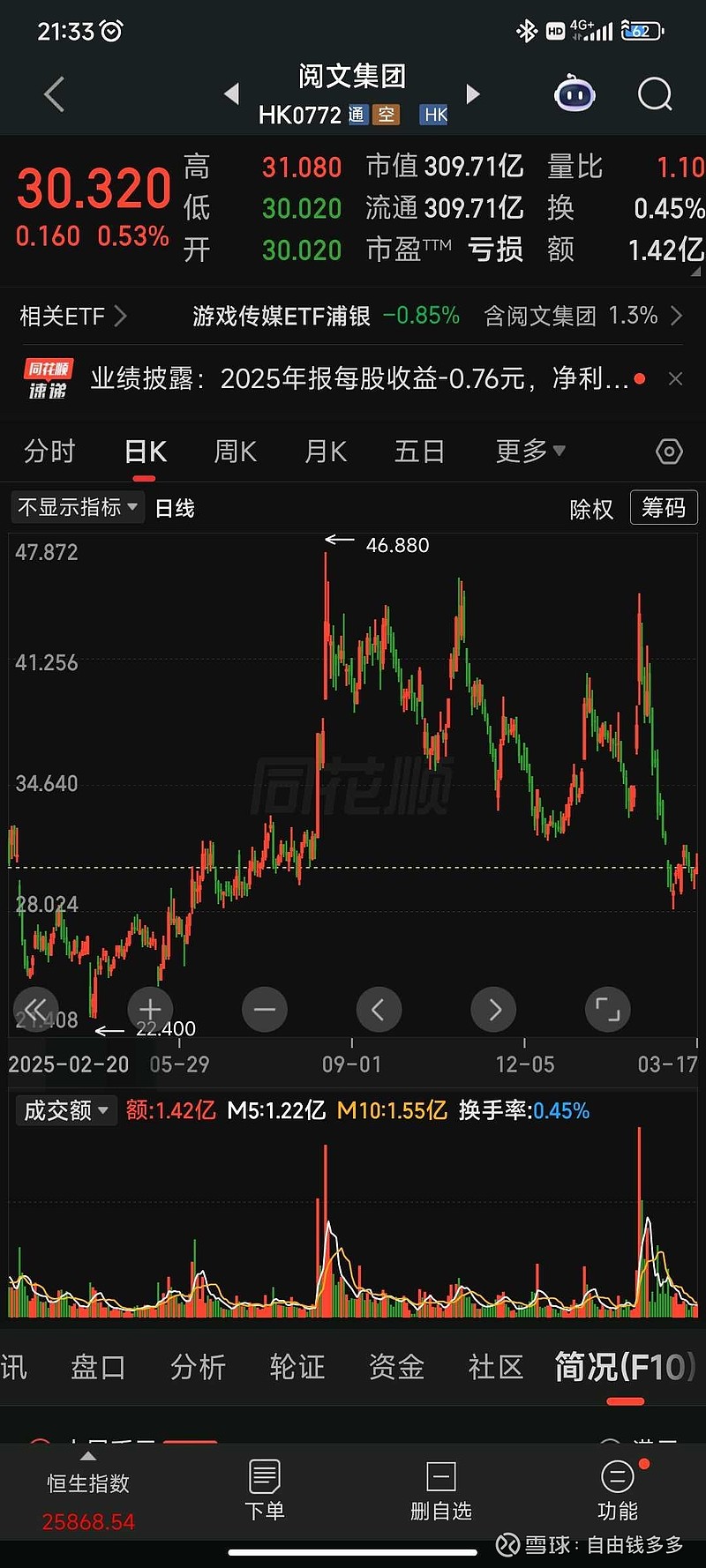Open the 成交额 volume metric dropdown

coord(66,1110)
